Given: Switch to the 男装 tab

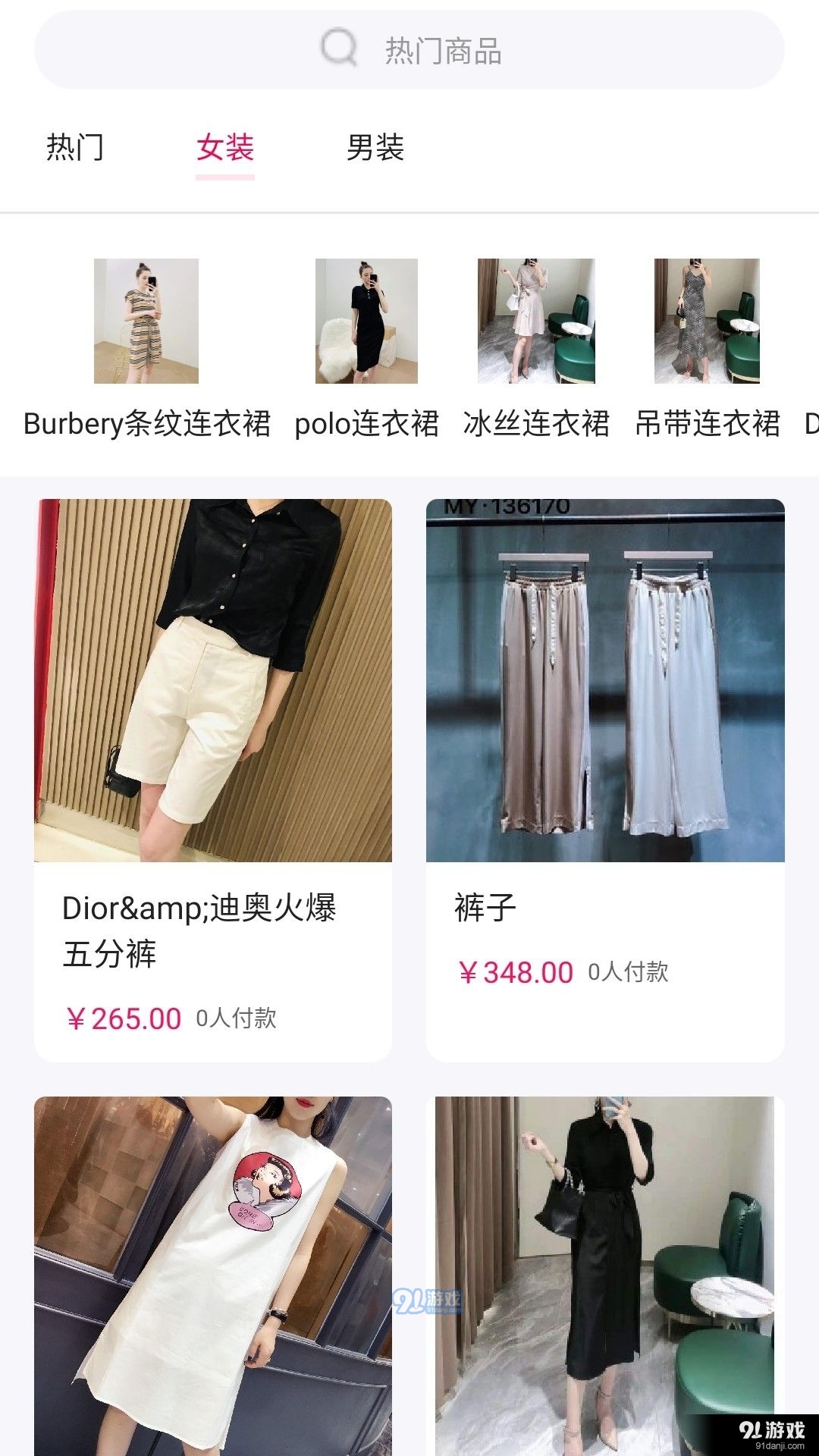Looking at the screenshot, I should (375, 149).
